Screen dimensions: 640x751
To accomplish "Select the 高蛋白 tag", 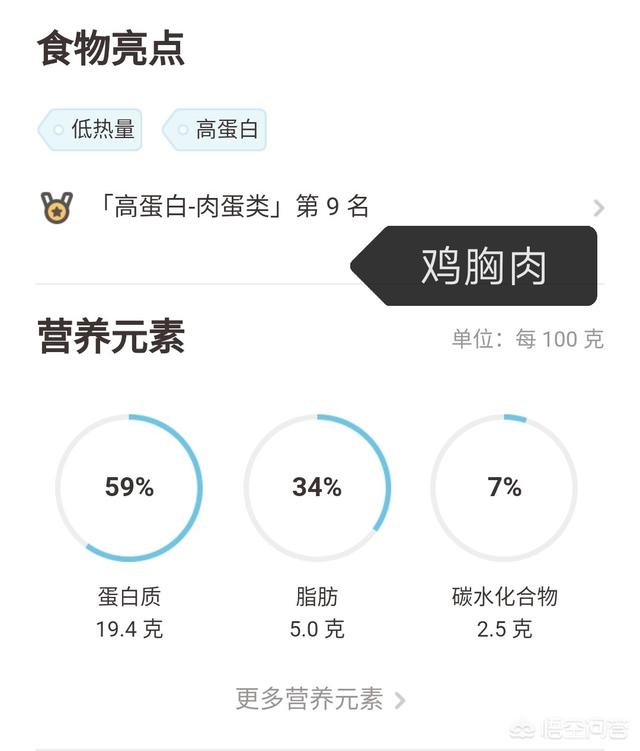I will pos(215,130).
